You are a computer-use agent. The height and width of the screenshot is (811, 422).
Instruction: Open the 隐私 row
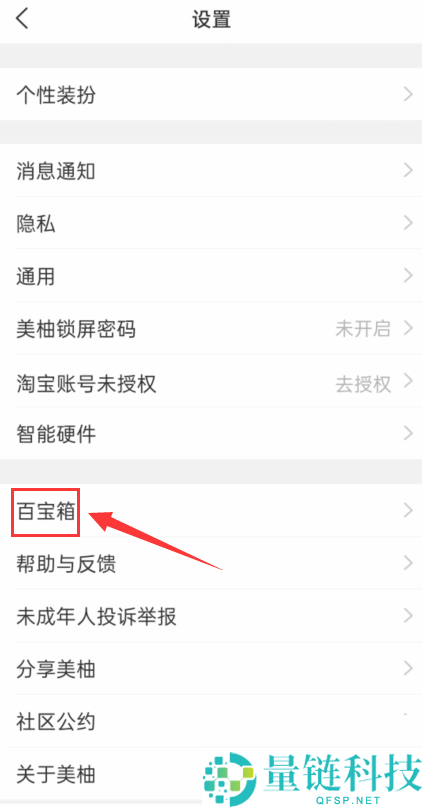click(x=211, y=223)
